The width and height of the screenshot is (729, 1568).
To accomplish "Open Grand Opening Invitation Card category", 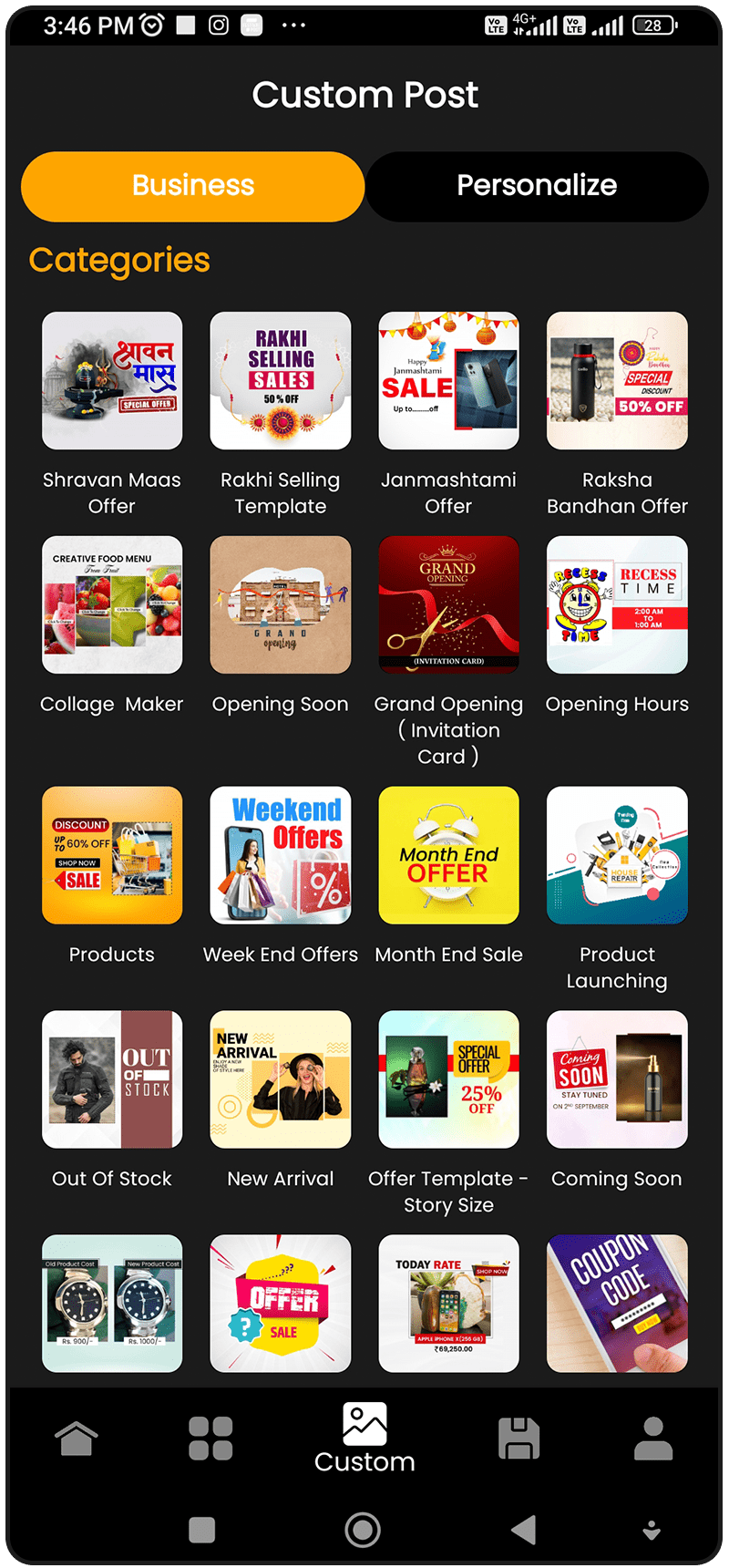I will (448, 605).
